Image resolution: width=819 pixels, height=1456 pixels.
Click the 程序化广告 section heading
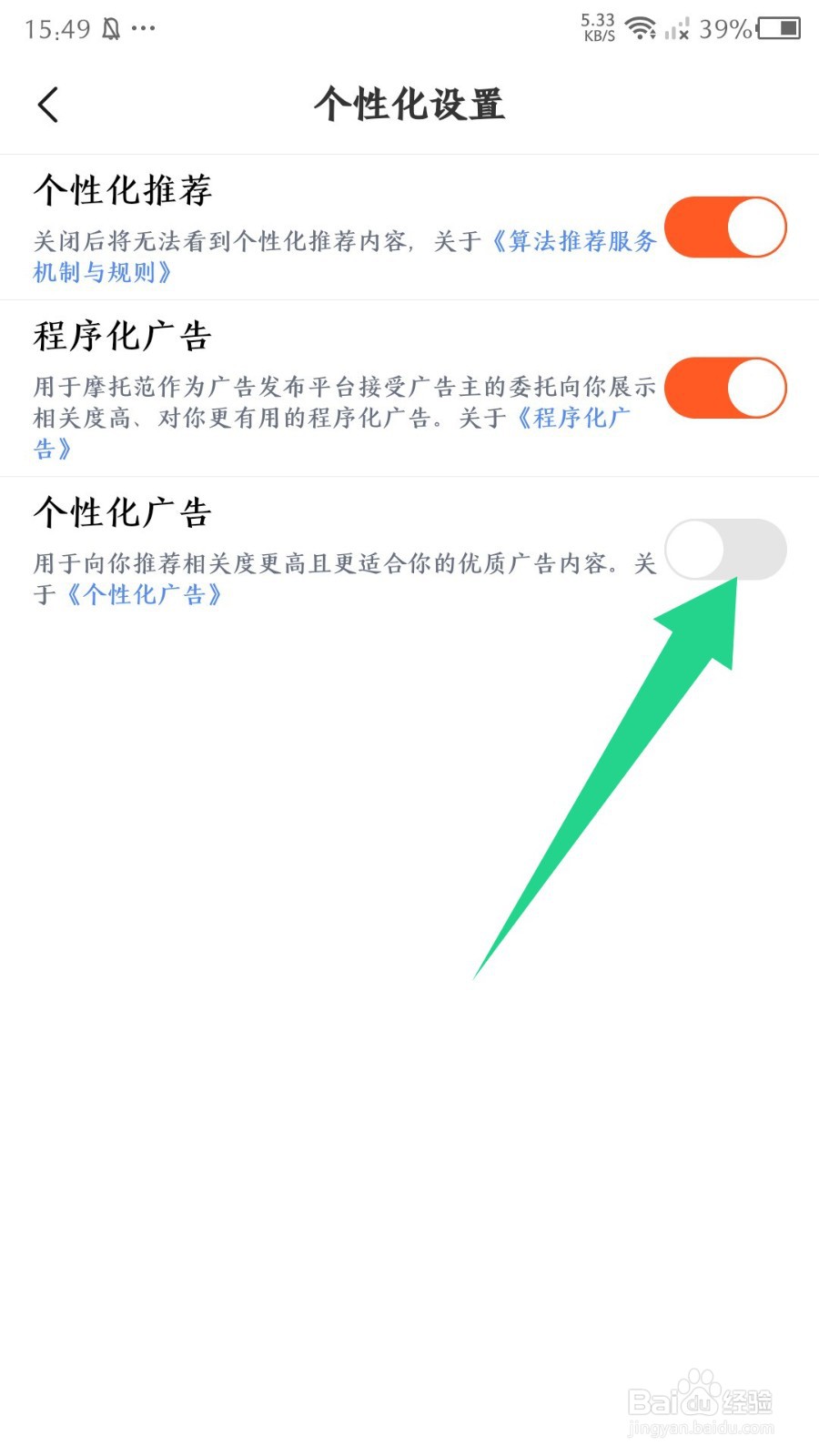(x=121, y=335)
